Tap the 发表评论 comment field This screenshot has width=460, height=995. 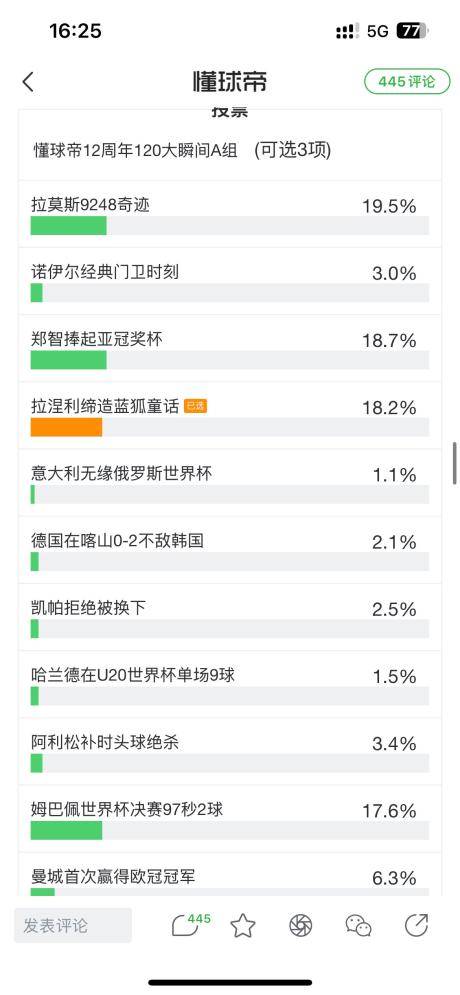click(73, 925)
